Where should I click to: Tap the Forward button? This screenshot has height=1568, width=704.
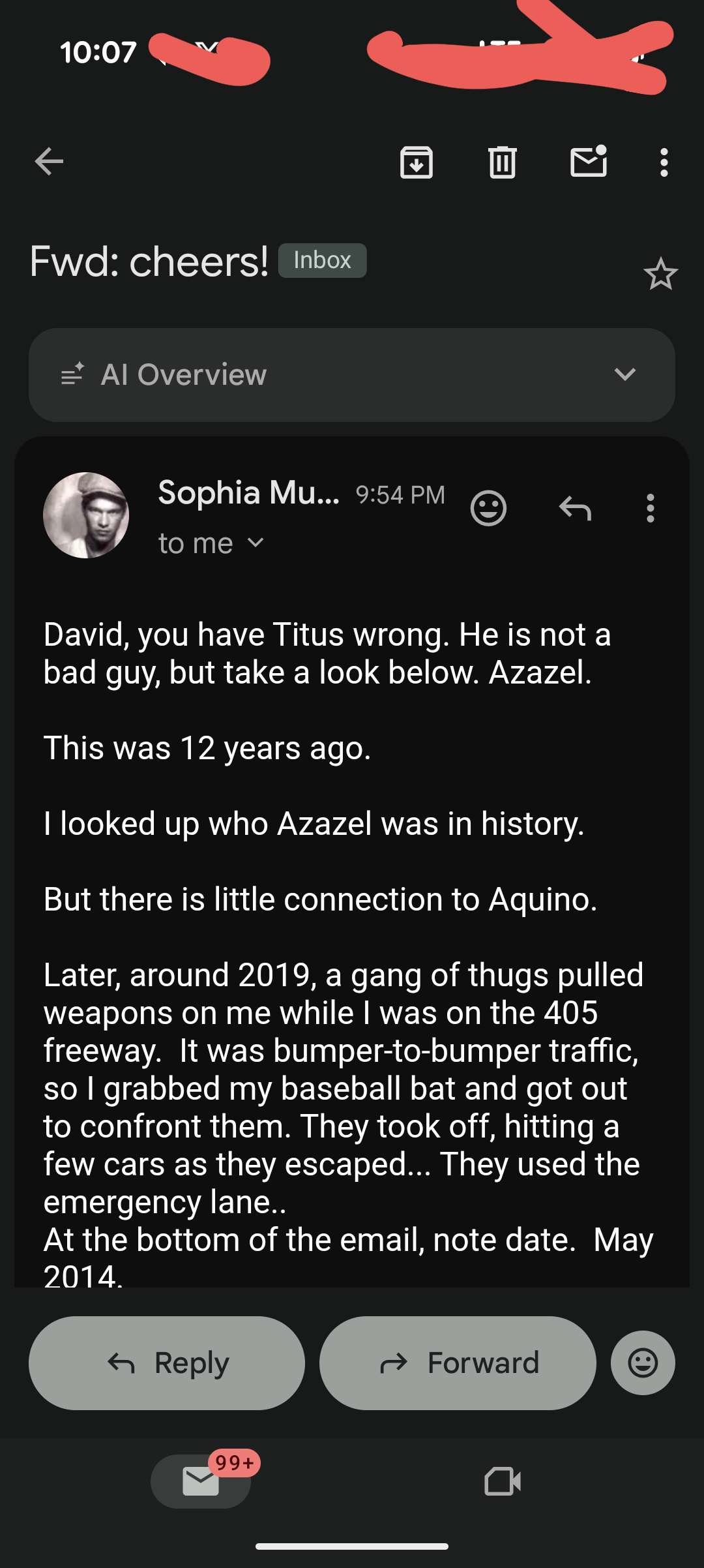coord(458,1363)
